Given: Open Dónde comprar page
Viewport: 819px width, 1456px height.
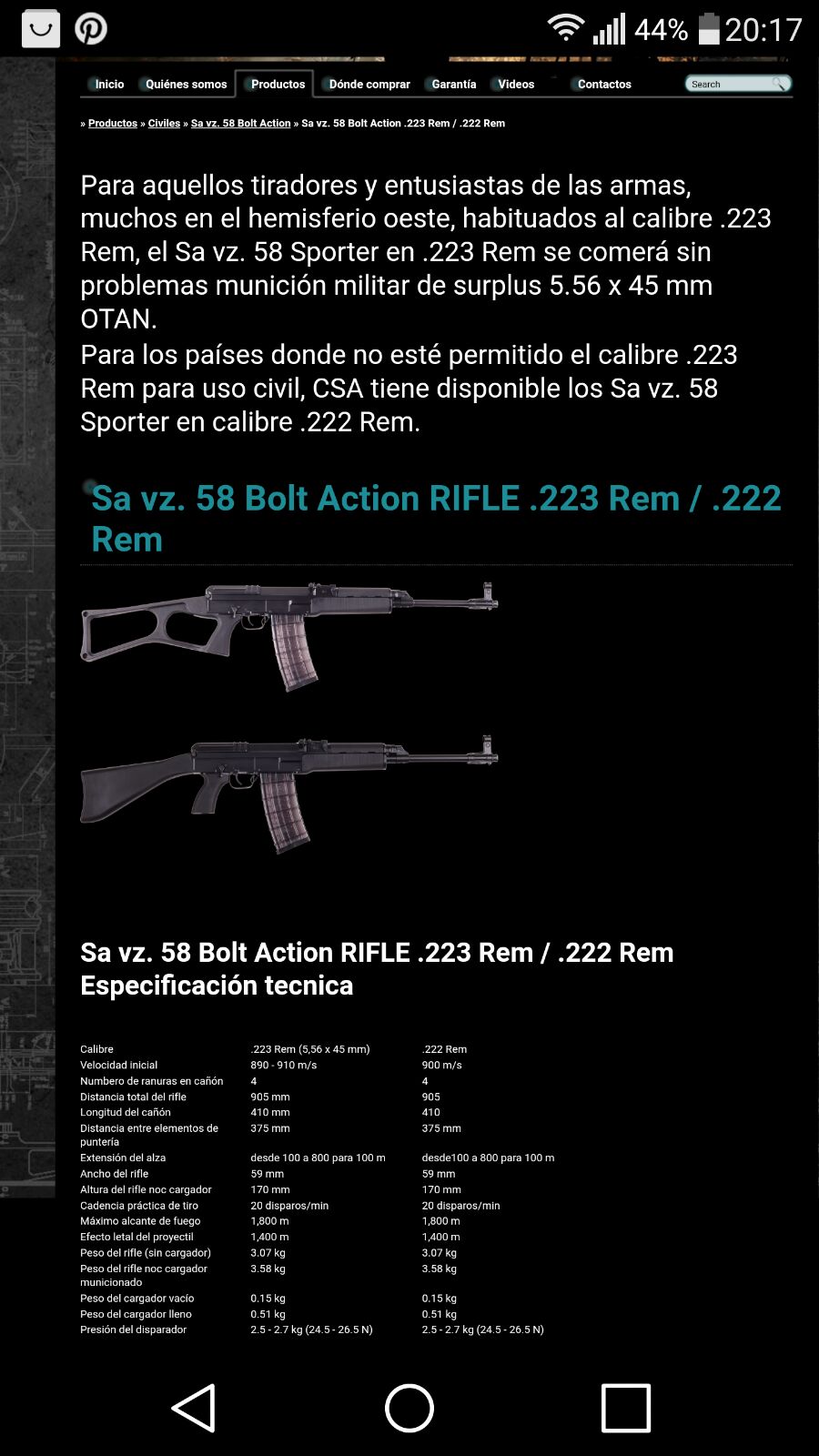Looking at the screenshot, I should pos(369,84).
